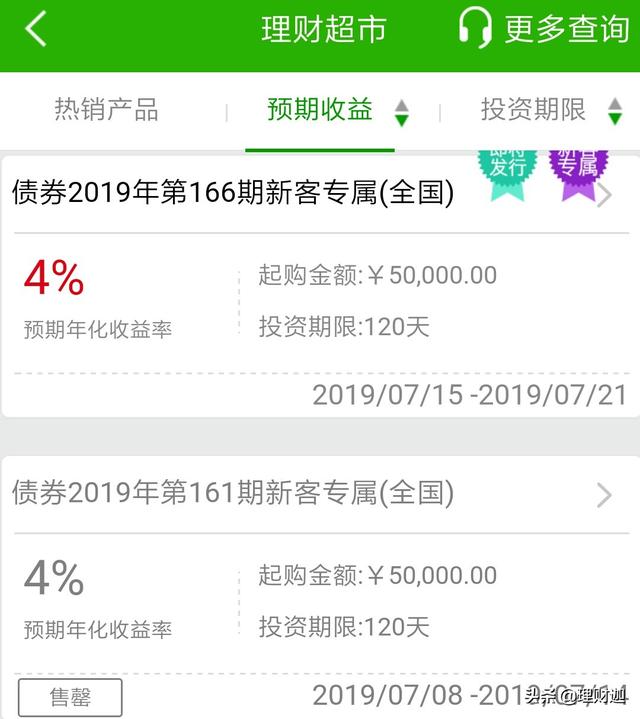Open 债券2019年第161期新客专属 product card

point(320,580)
